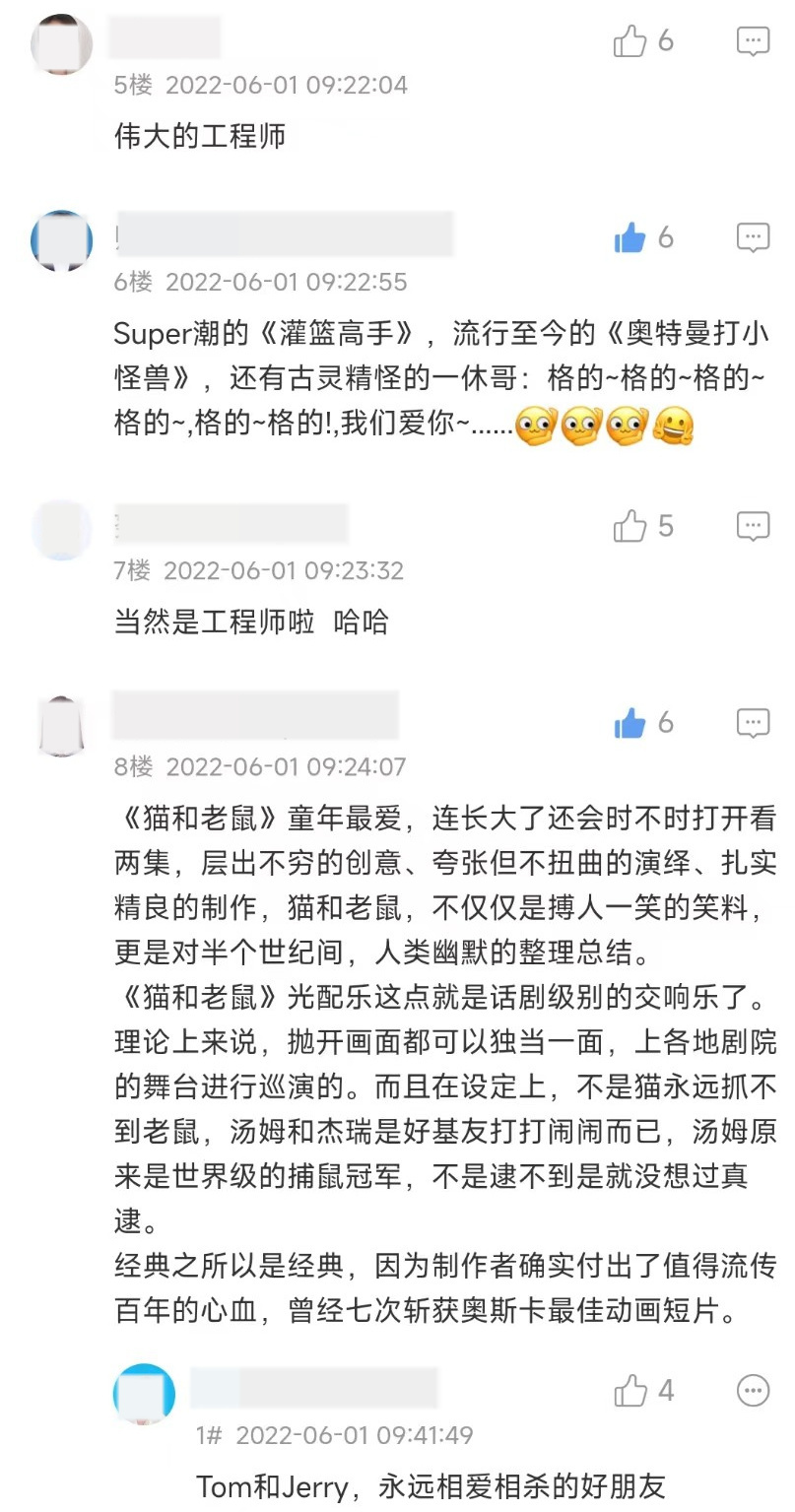Like the 7楼 comment 当然是工程师啦
The image size is (795, 1512).
tap(630, 527)
